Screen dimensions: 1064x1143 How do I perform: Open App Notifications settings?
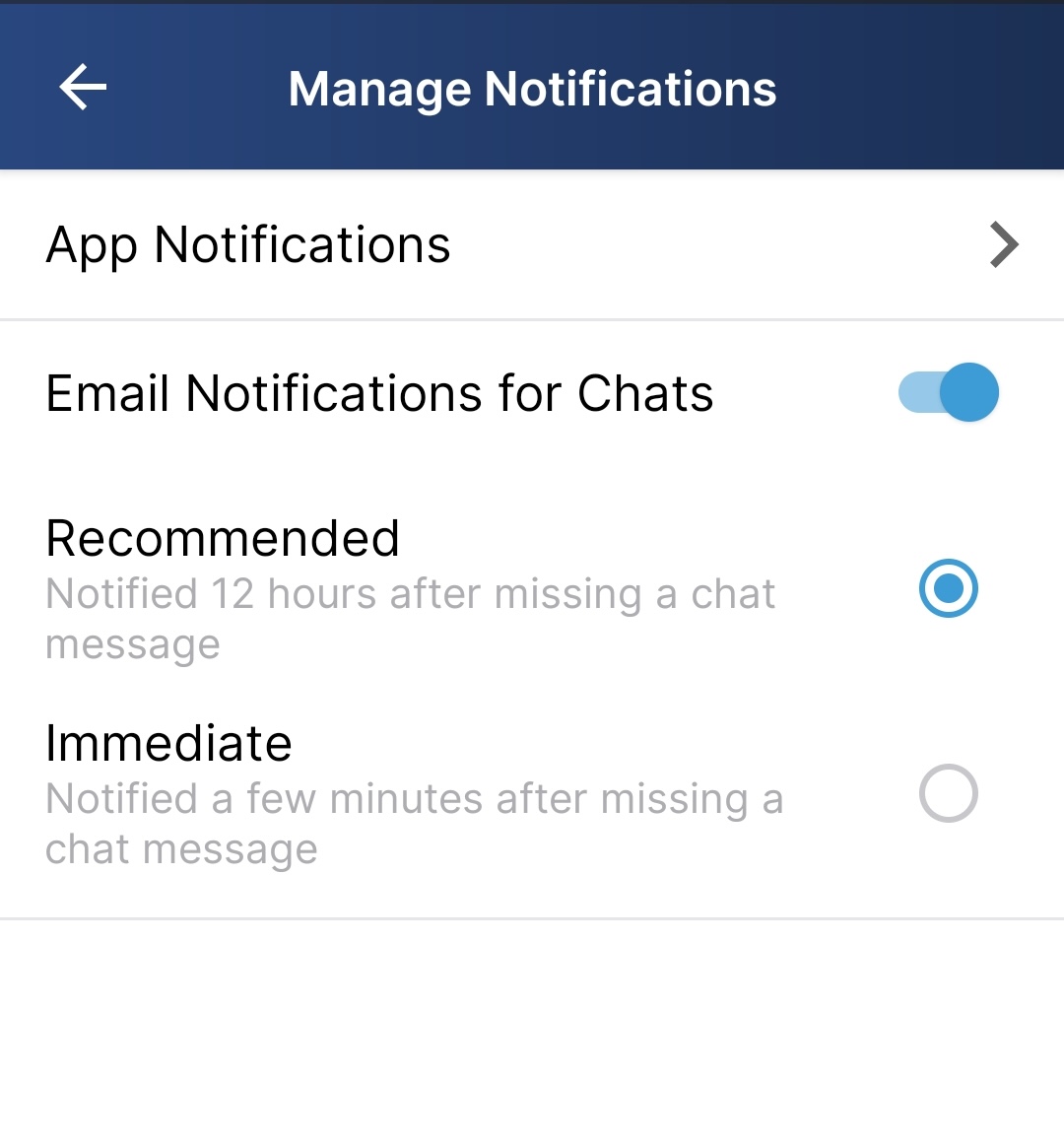[532, 245]
